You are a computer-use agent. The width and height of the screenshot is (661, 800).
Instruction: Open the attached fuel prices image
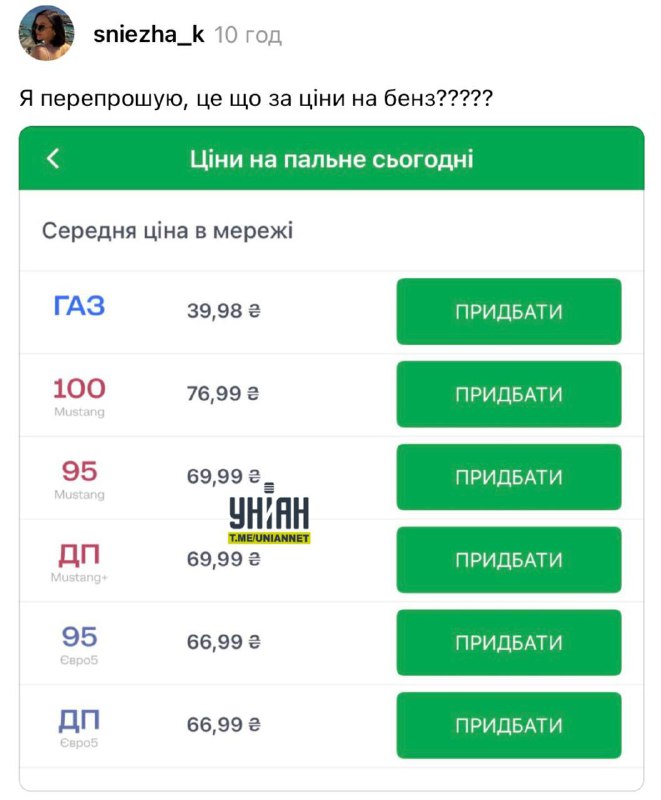click(x=330, y=460)
